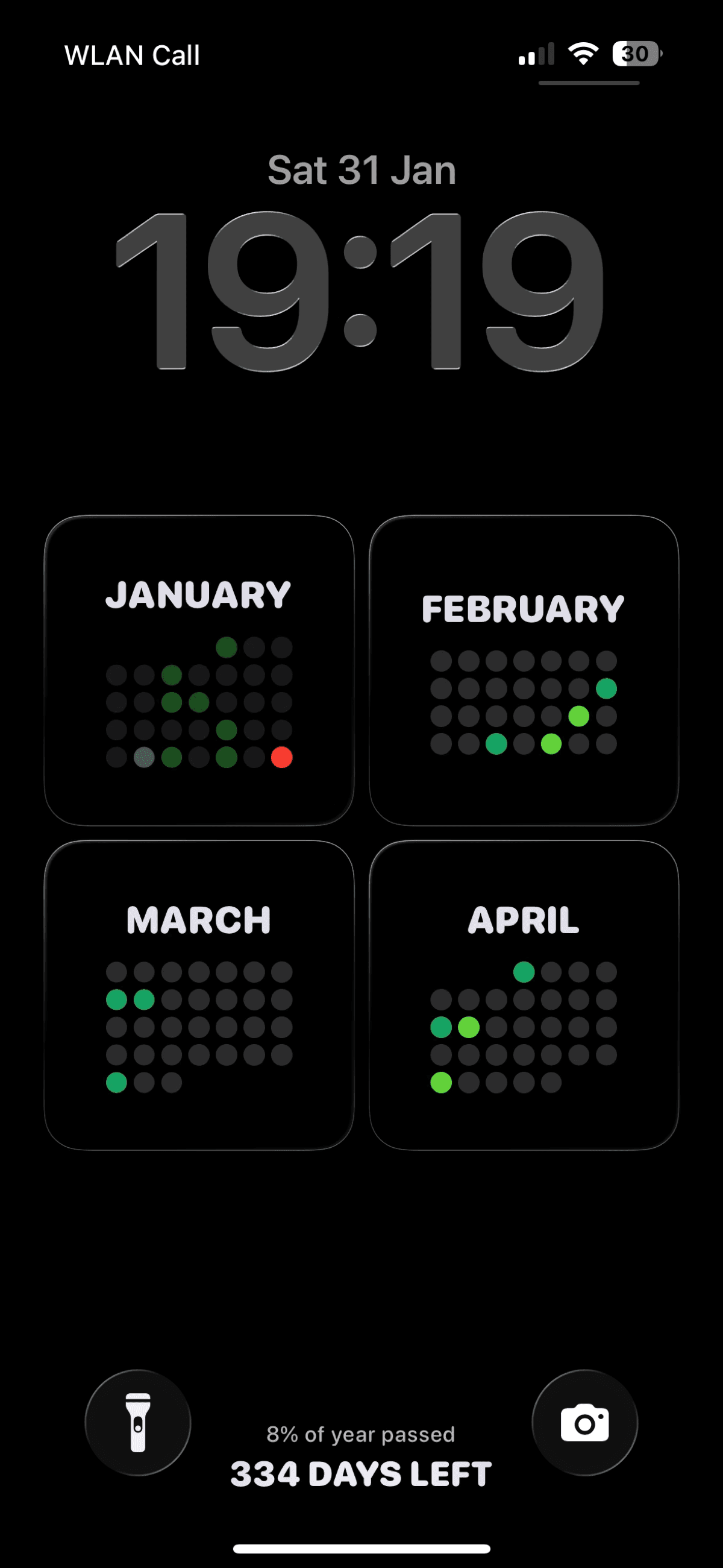The width and height of the screenshot is (723, 1568).
Task: Open the April calendar widget
Action: click(x=525, y=998)
